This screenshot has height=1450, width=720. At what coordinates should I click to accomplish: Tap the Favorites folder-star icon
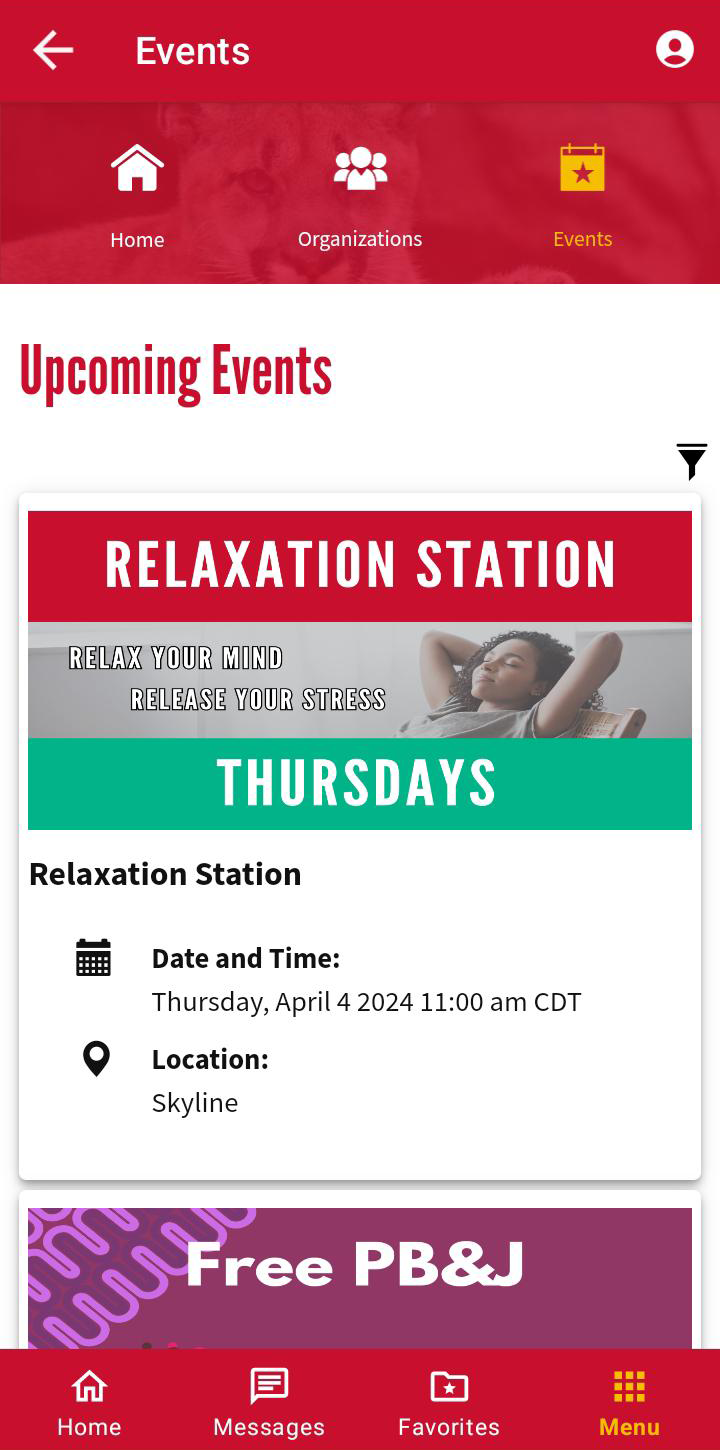[448, 1386]
